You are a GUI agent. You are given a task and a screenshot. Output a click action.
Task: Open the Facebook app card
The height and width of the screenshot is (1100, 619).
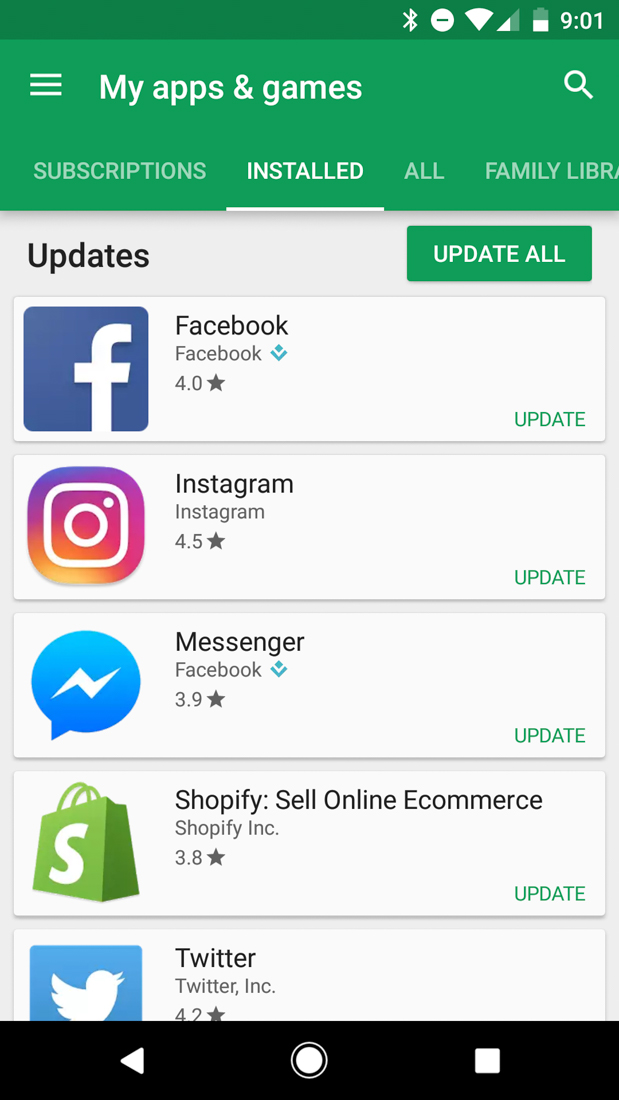pyautogui.click(x=300, y=360)
